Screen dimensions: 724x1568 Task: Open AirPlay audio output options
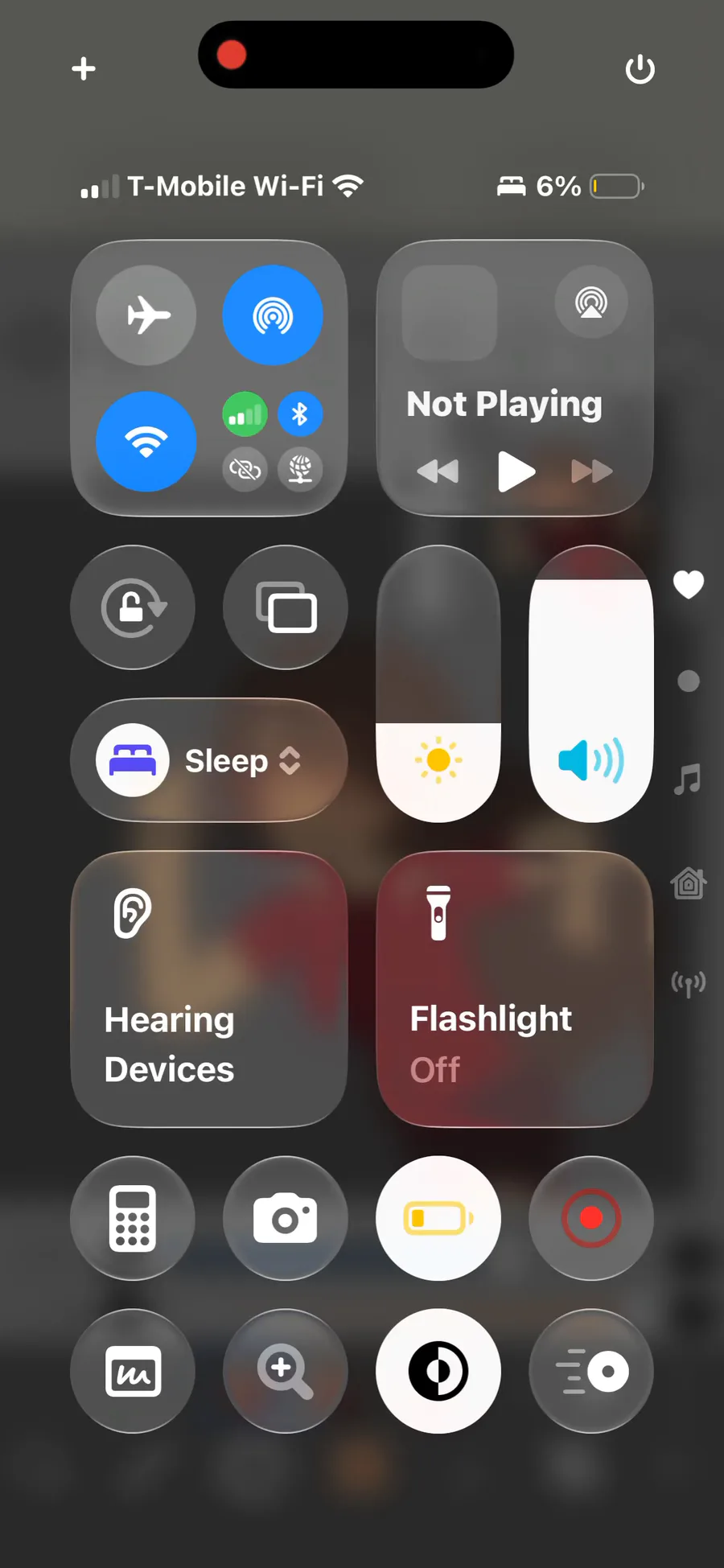[x=591, y=302]
